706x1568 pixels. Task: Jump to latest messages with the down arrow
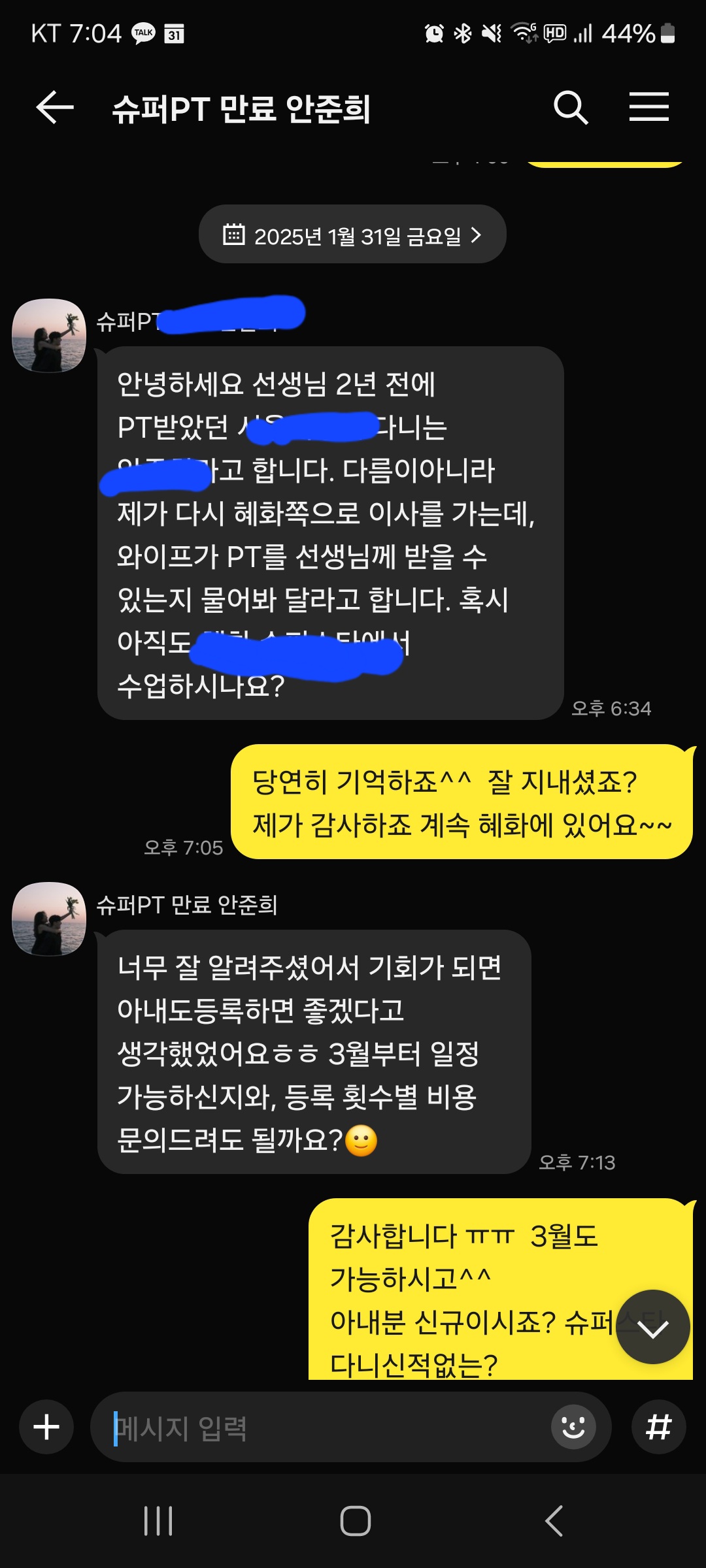pos(653,1327)
